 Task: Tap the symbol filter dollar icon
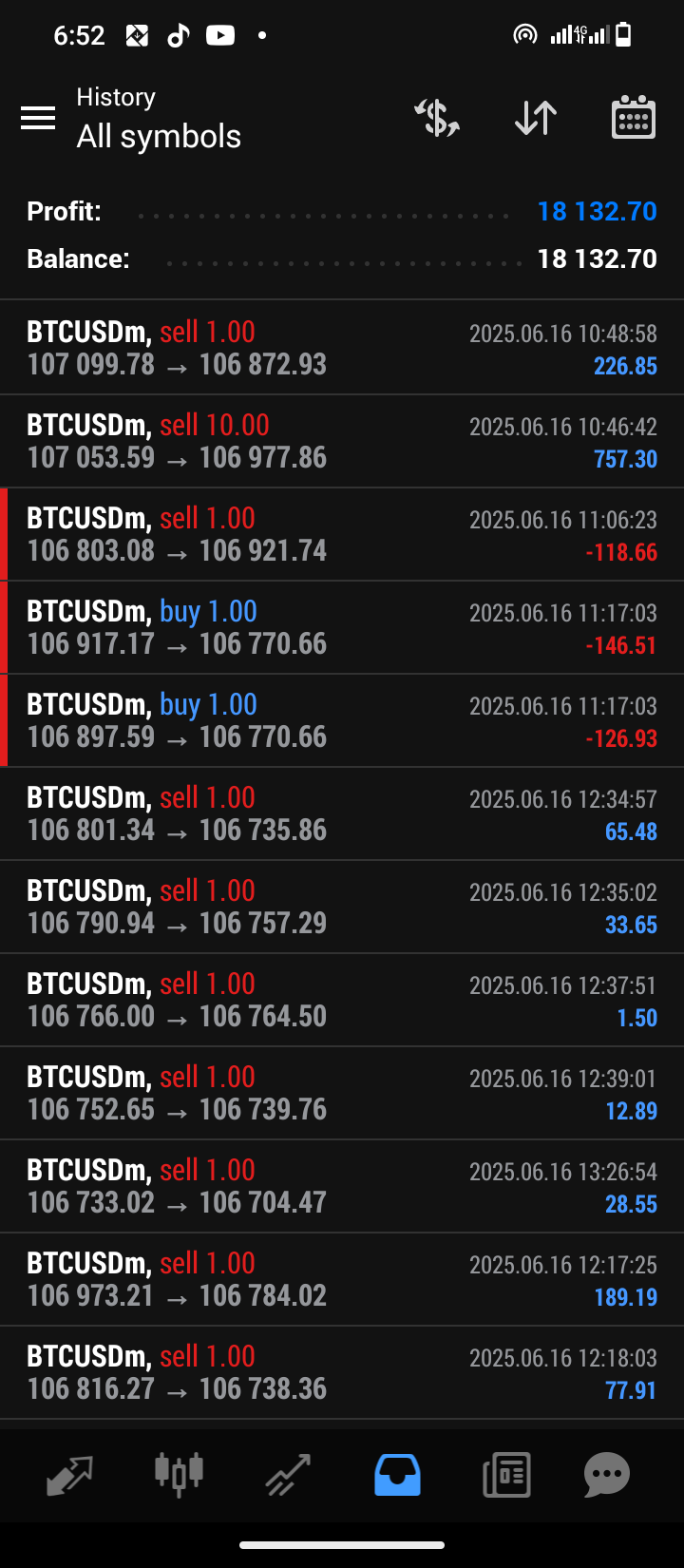coord(437,118)
